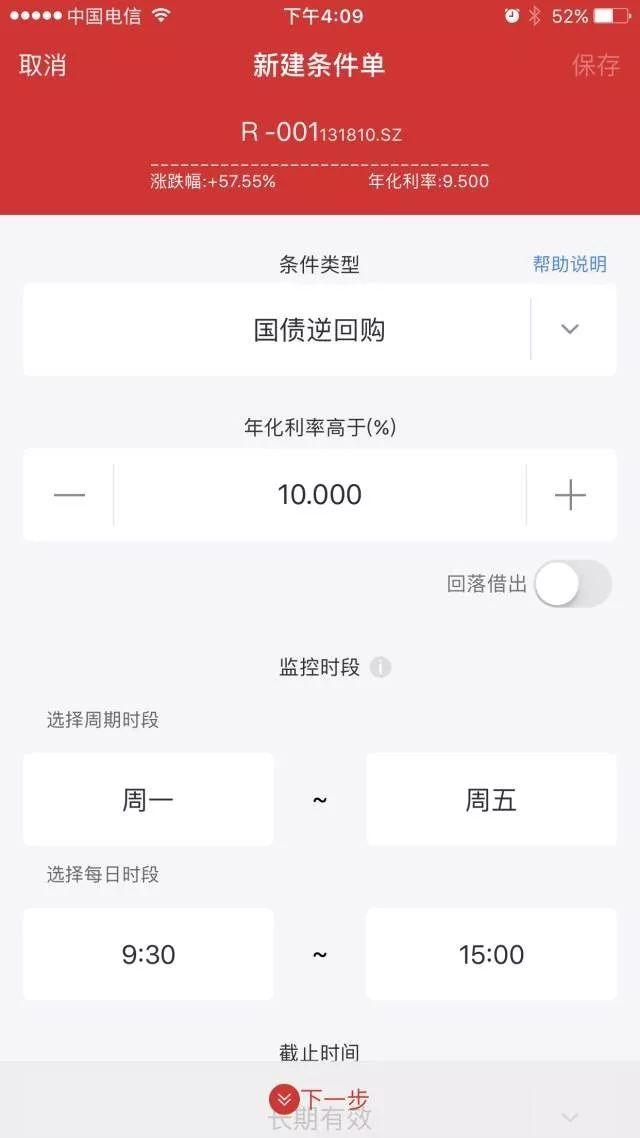Change the start weekday 周一

[148, 800]
